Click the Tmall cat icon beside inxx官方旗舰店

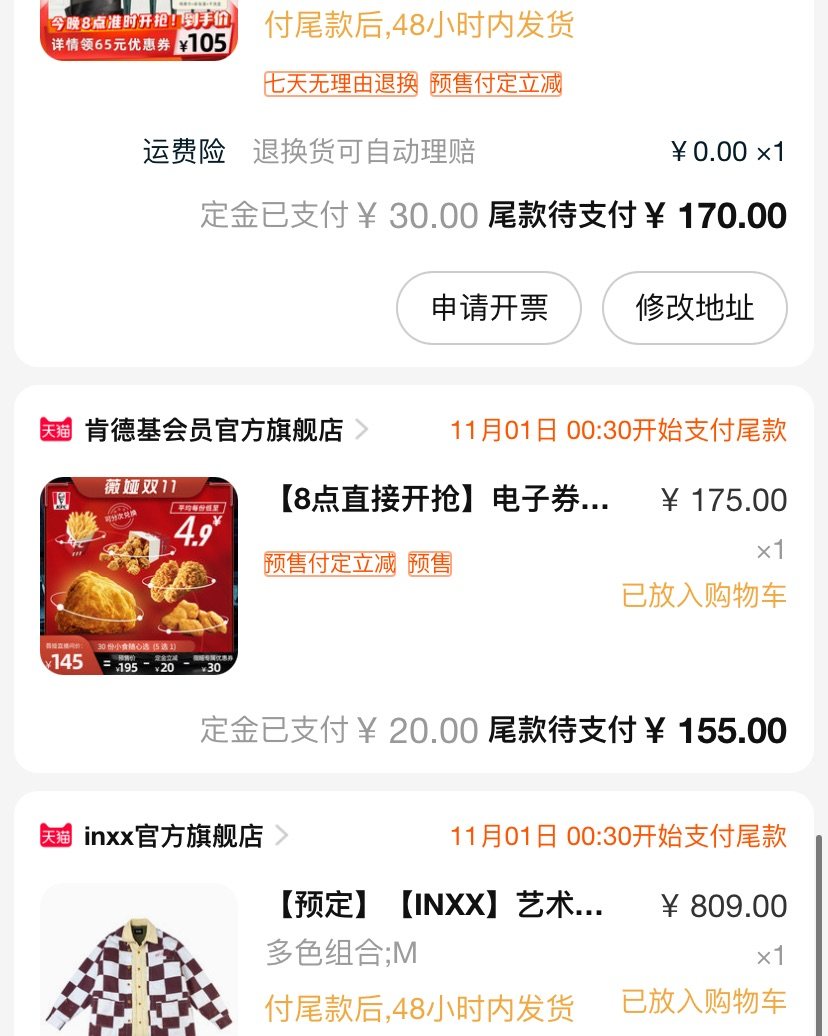(x=55, y=837)
